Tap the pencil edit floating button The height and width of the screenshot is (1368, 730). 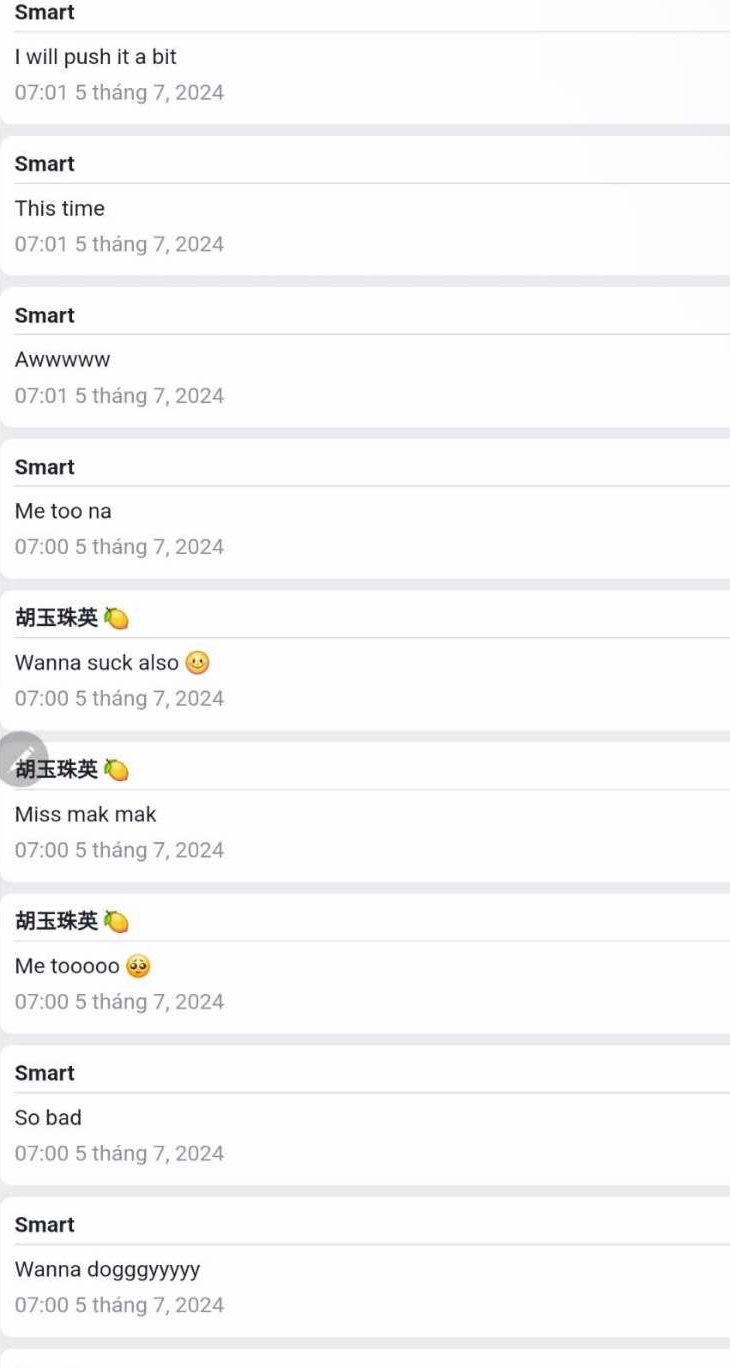(x=22, y=758)
